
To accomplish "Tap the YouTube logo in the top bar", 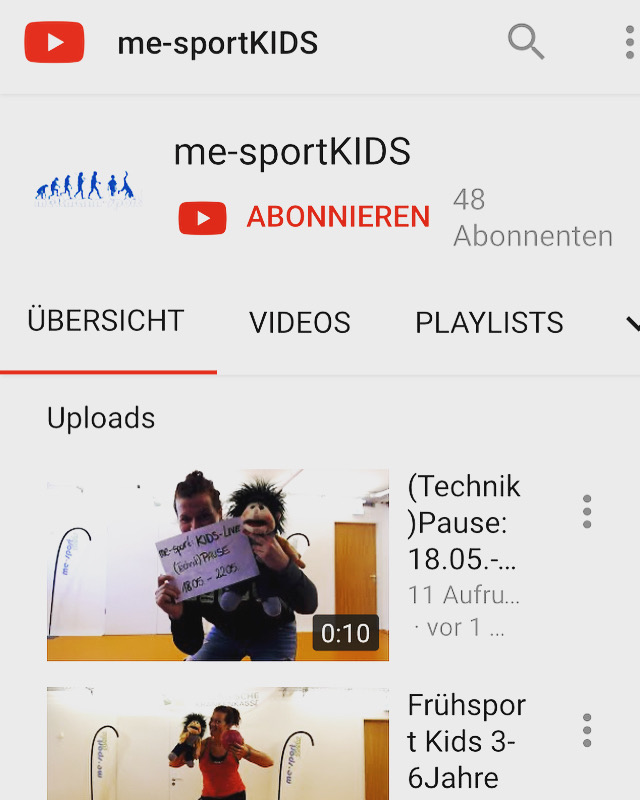I will pos(54,43).
